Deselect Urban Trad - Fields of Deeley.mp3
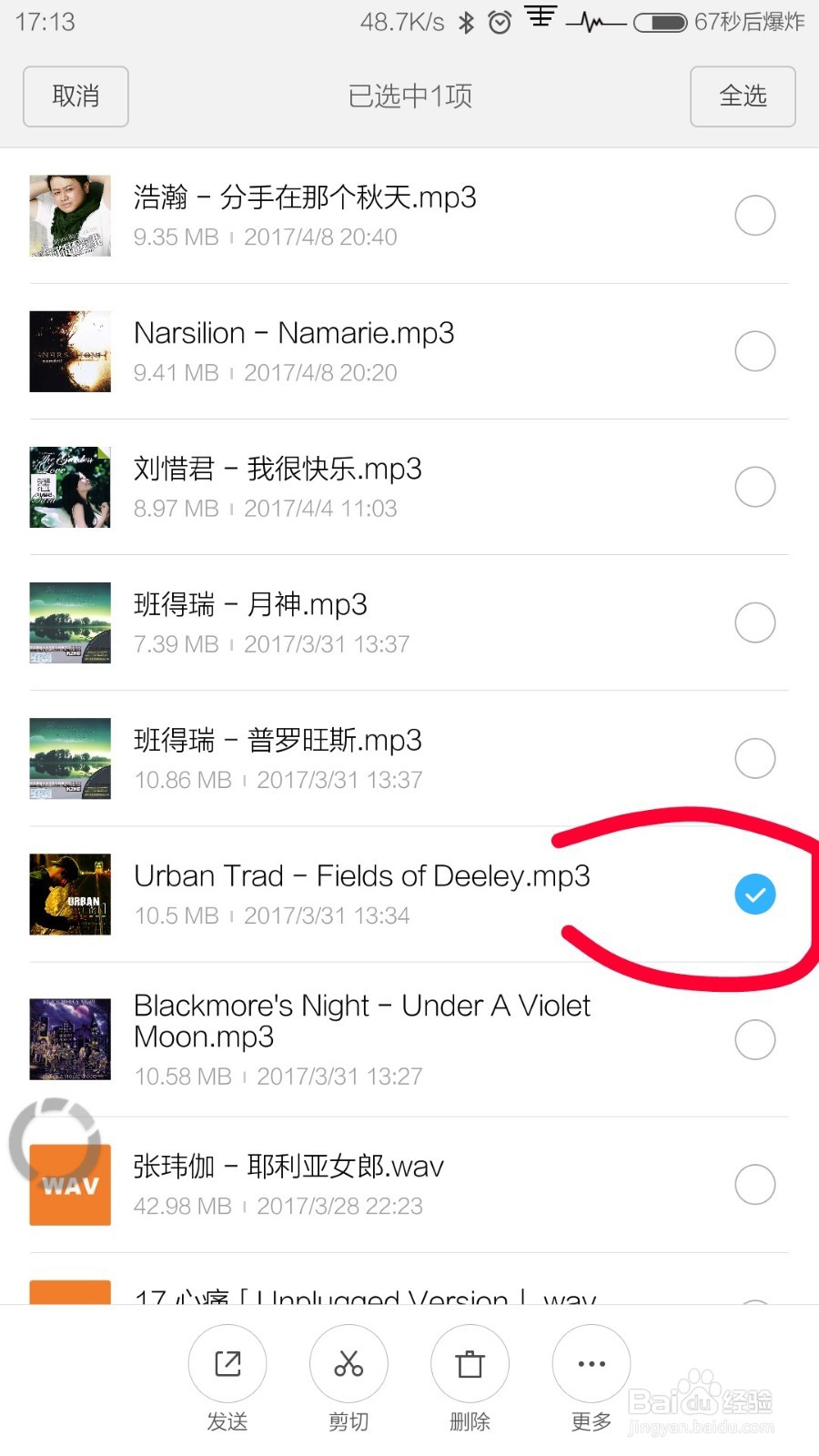Viewport: 819px width, 1456px height. (755, 895)
